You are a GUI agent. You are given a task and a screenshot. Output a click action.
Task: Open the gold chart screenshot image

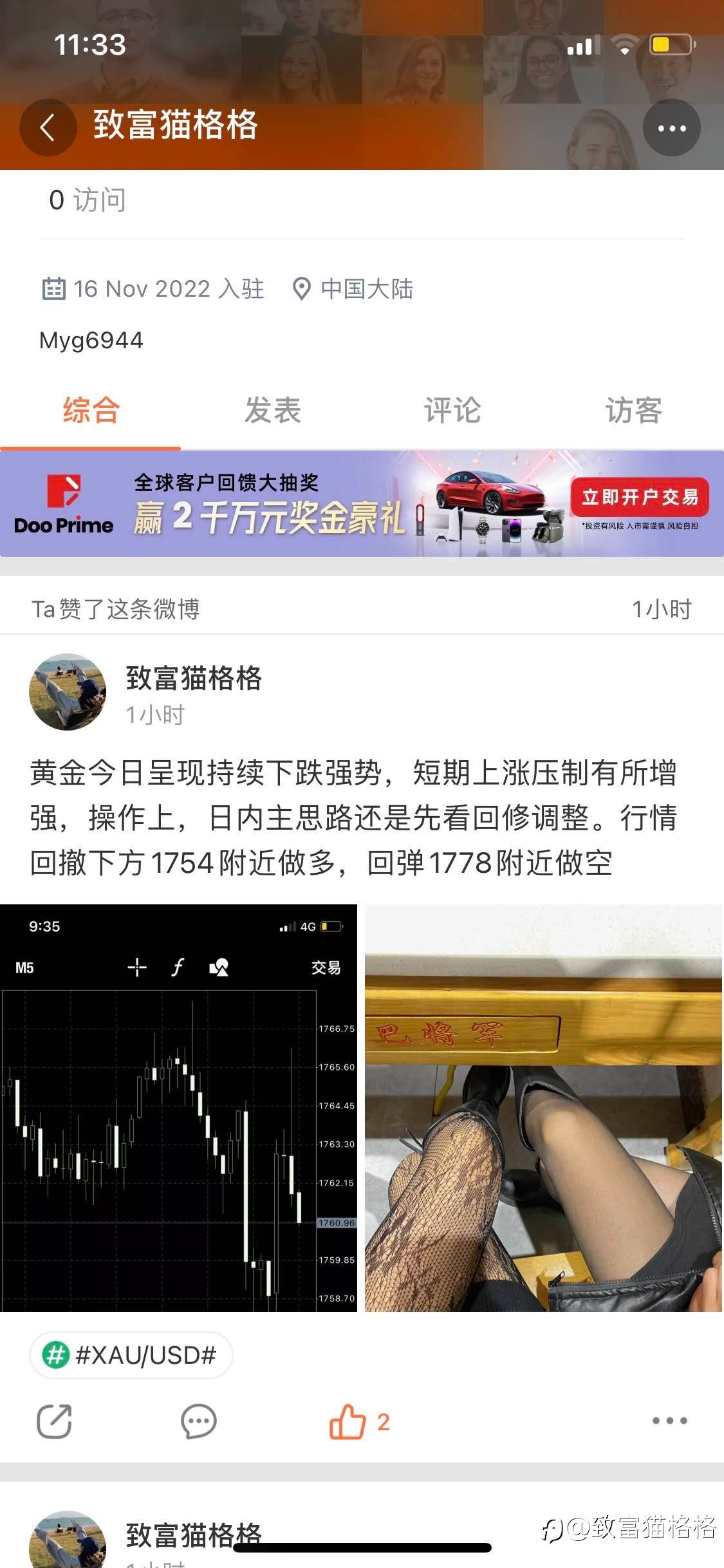[x=178, y=1108]
